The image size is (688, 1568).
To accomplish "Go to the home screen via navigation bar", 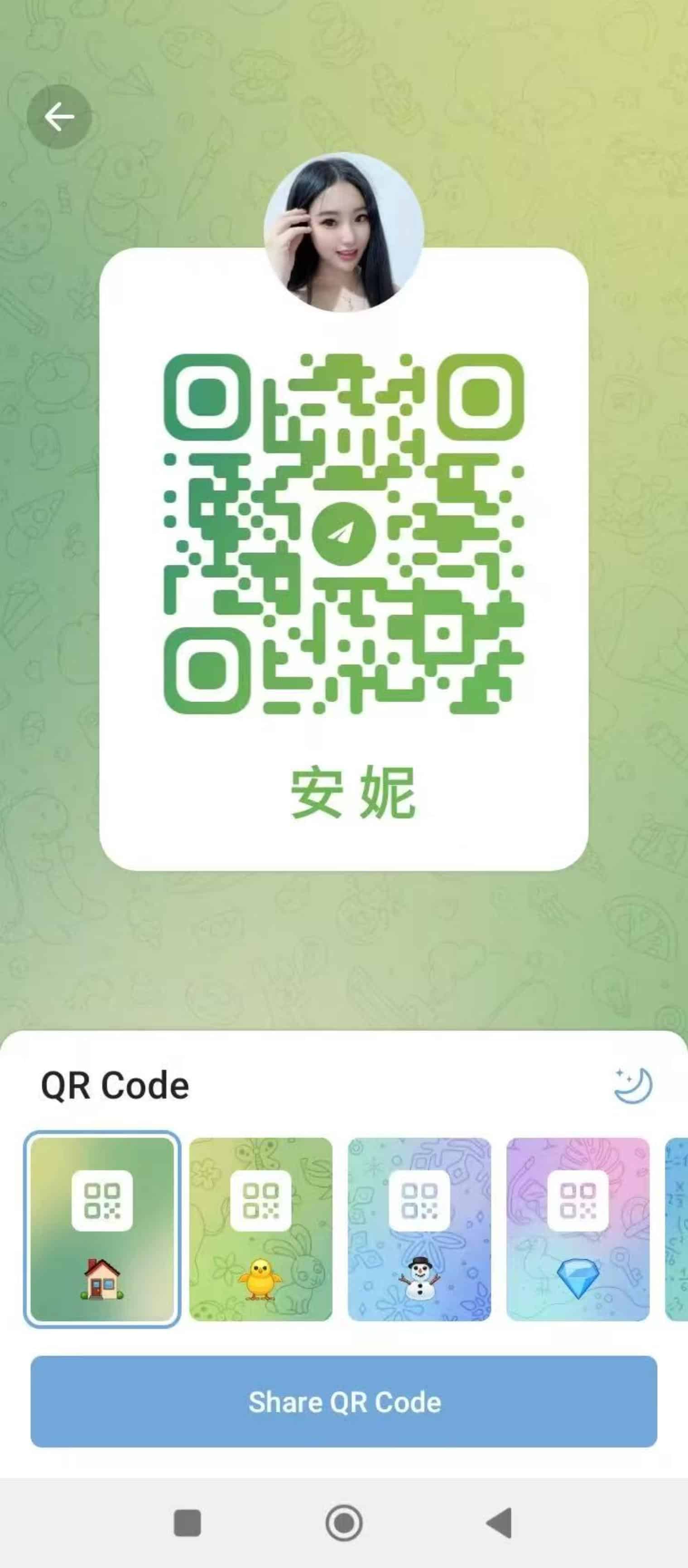I will [x=344, y=1523].
